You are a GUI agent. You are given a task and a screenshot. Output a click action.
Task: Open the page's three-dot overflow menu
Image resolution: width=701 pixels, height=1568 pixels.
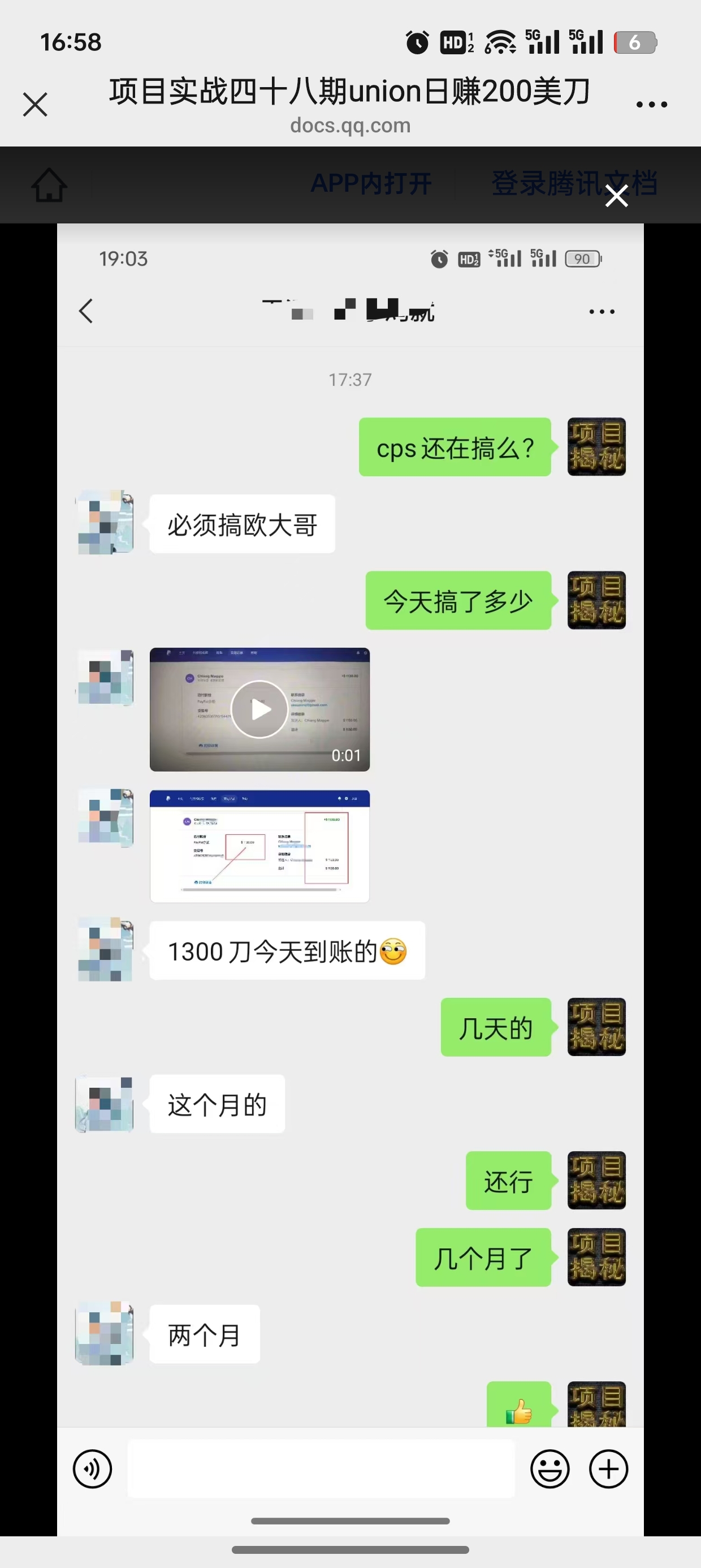(x=651, y=105)
